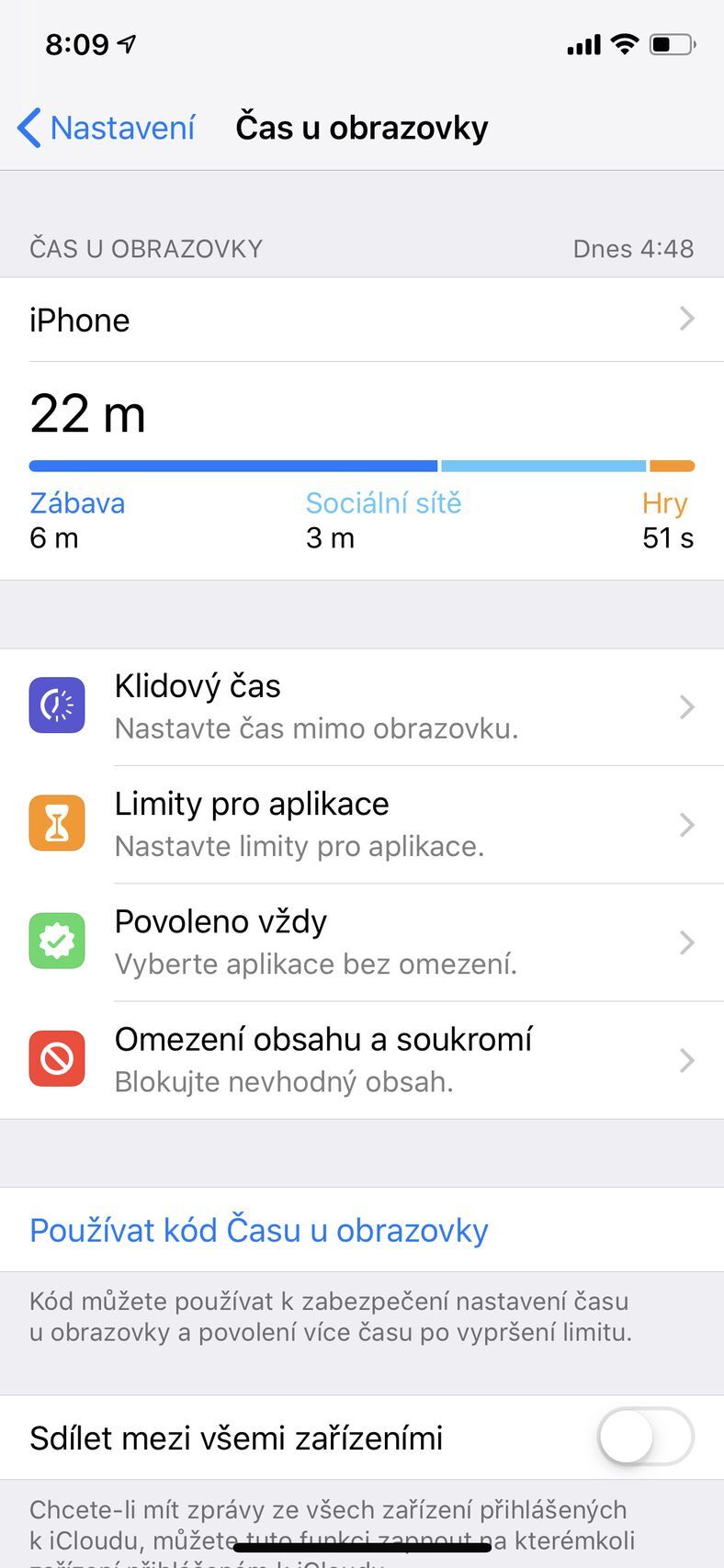The width and height of the screenshot is (724, 1568).
Task: Tap the location arrow next to the clock
Action: pos(124,41)
